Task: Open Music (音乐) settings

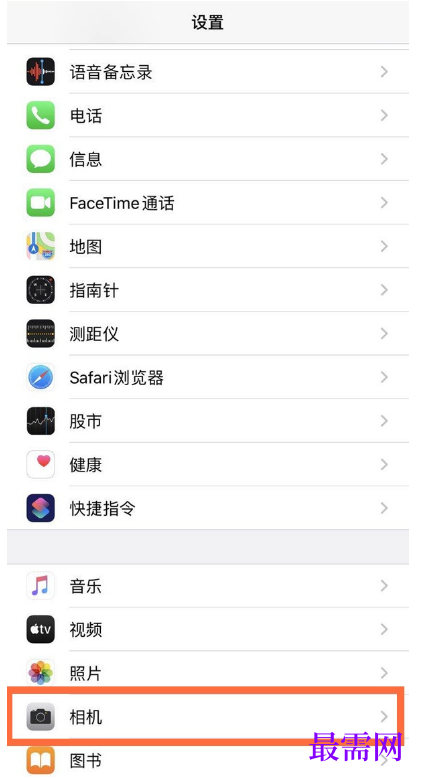Action: (x=208, y=586)
